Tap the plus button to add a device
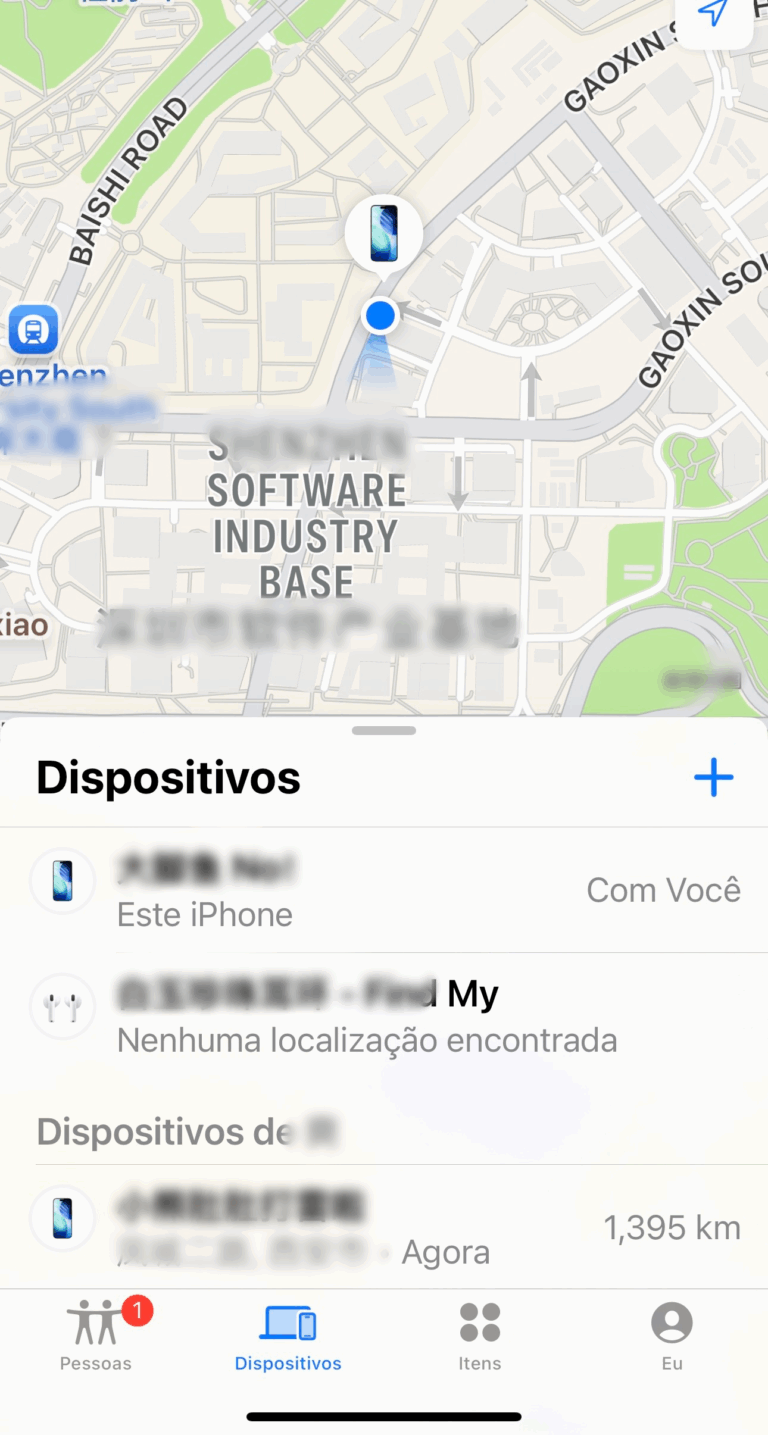 [714, 778]
